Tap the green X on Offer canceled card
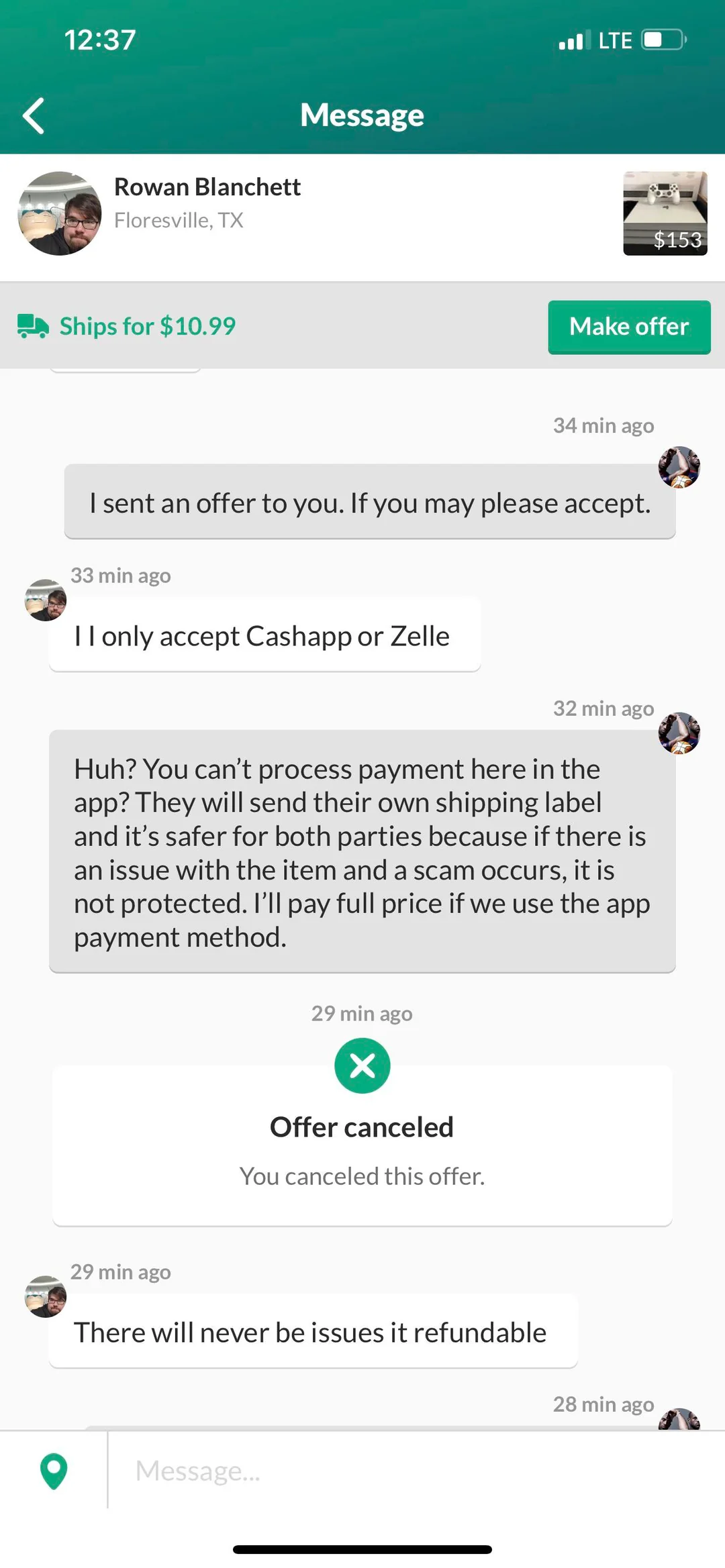 click(x=362, y=1065)
